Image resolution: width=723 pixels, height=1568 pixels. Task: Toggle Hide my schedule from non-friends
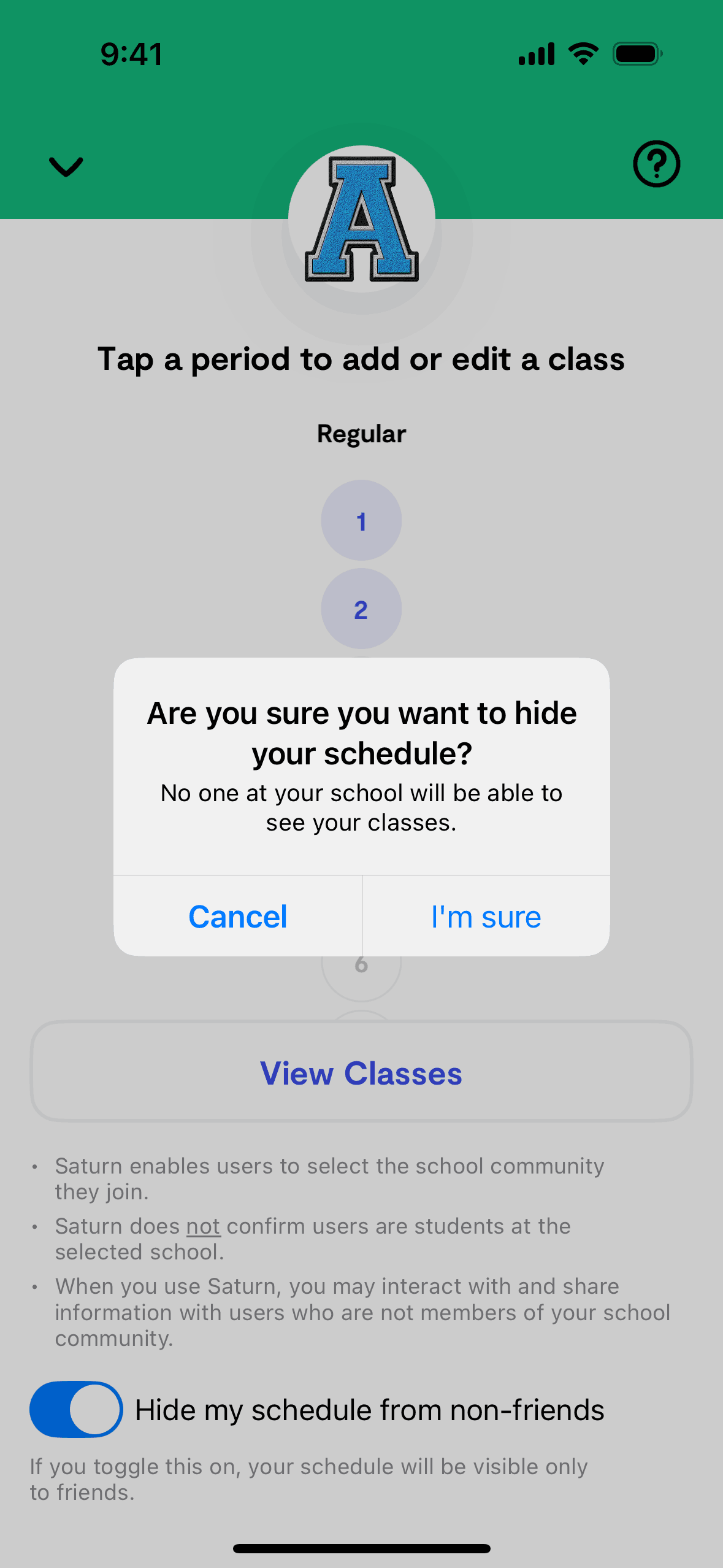point(76,1409)
